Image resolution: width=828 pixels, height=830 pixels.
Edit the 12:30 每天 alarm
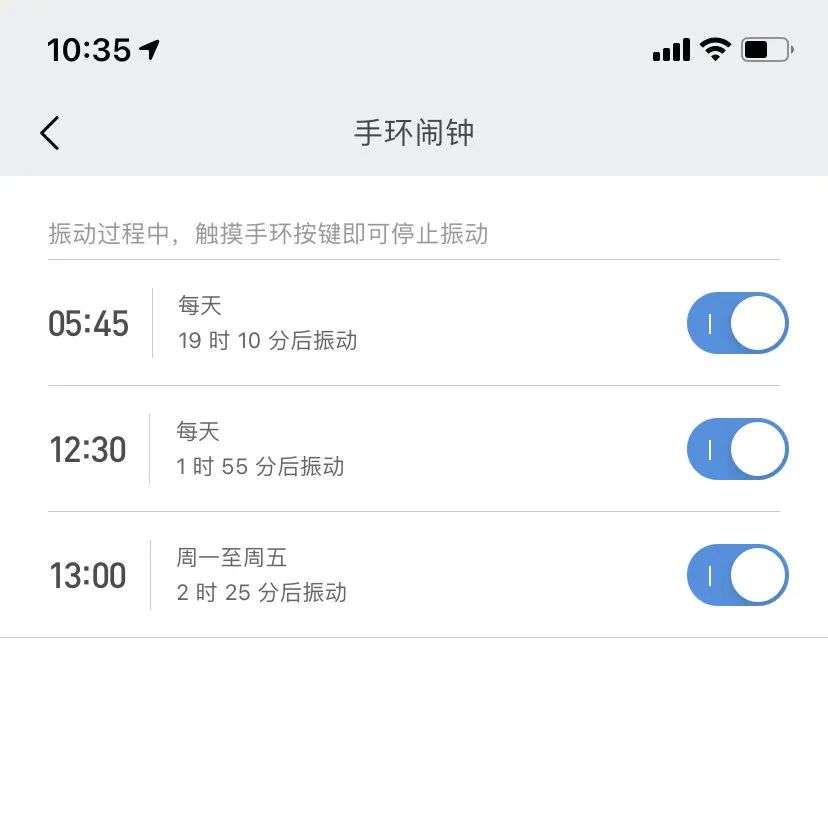[x=300, y=449]
